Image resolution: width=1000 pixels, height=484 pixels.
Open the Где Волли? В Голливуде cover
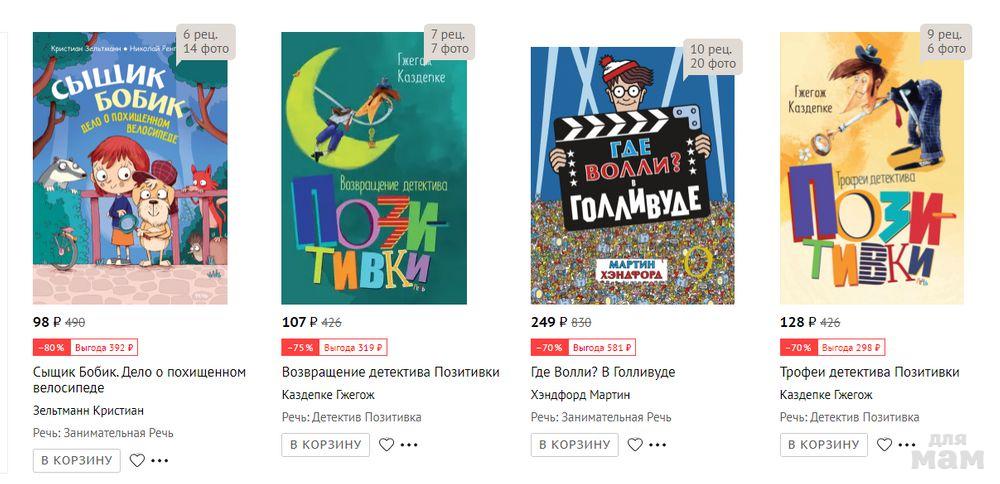click(632, 175)
